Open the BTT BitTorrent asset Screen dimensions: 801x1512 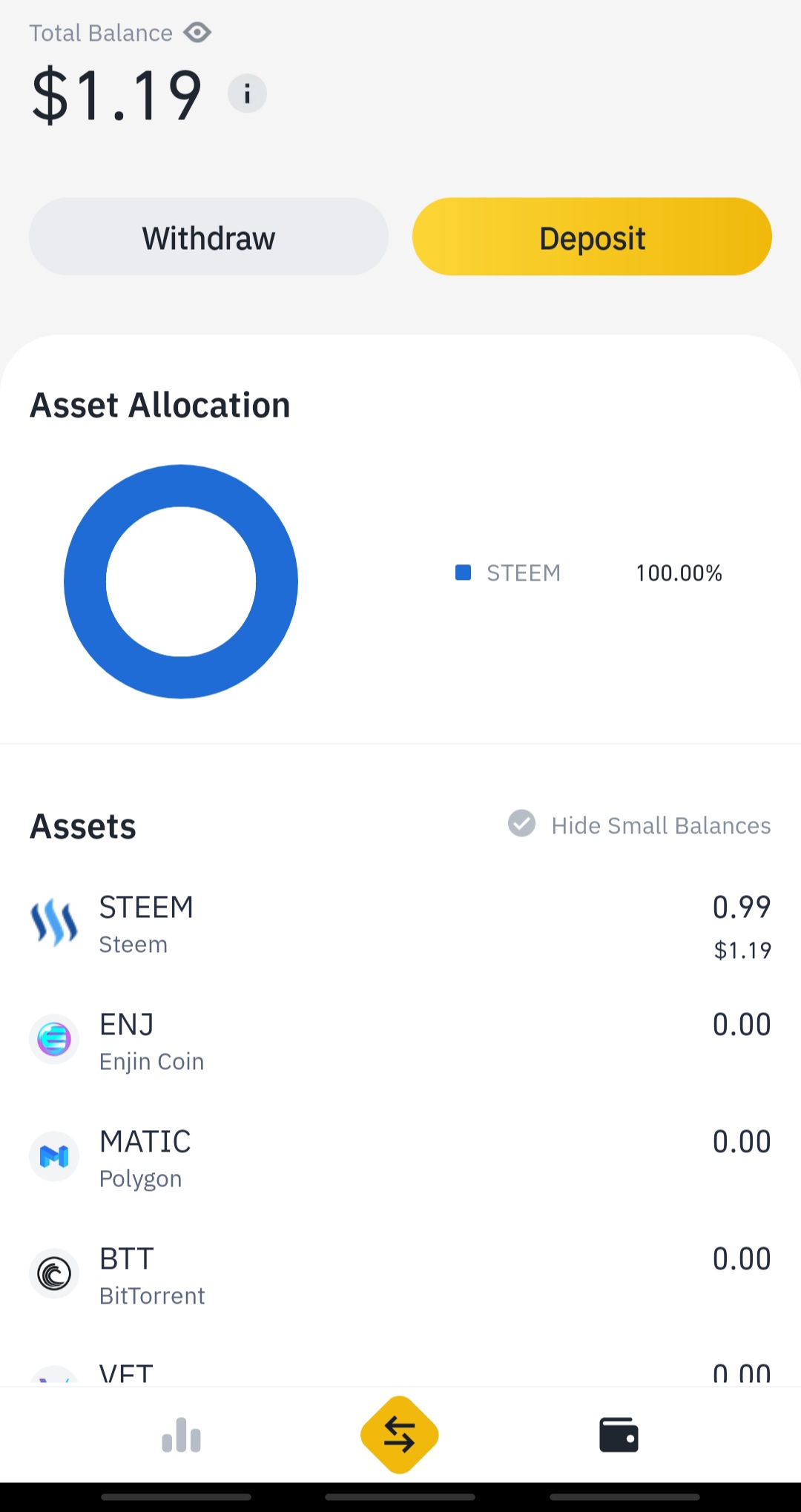[x=400, y=1276]
